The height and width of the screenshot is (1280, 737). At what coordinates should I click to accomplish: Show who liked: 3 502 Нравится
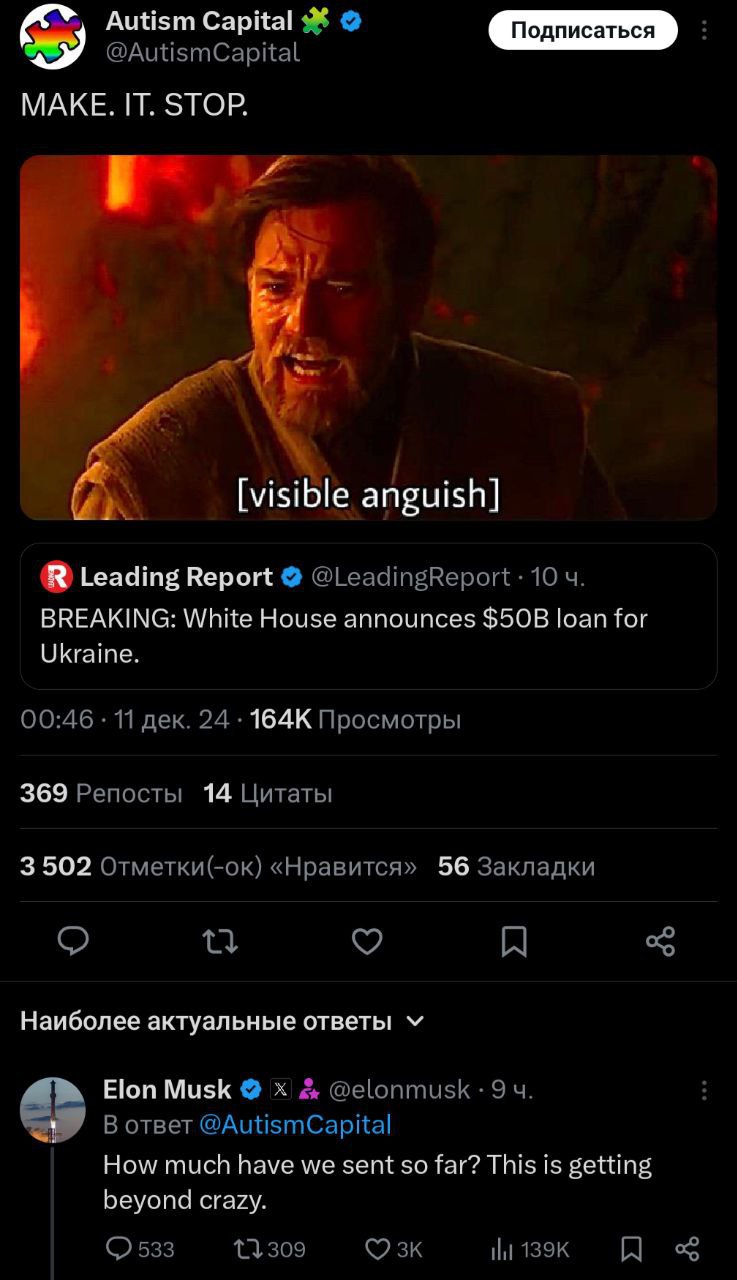click(x=218, y=866)
